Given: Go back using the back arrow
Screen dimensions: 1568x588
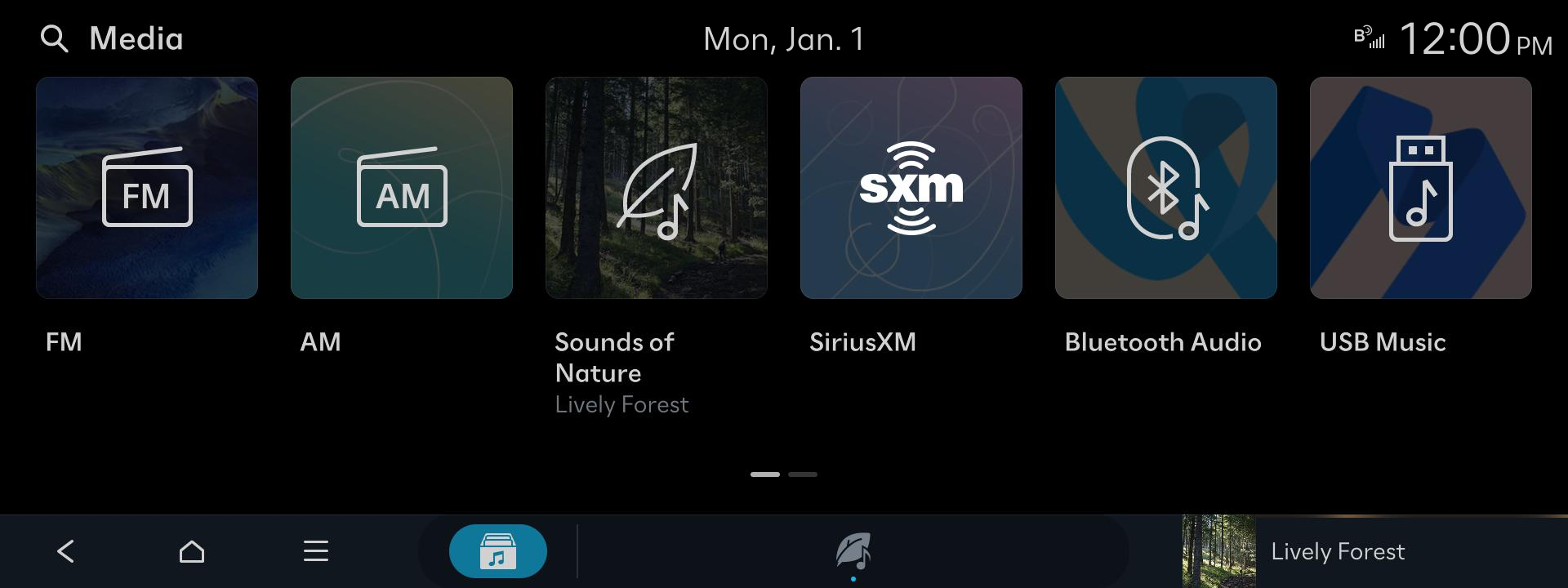Looking at the screenshot, I should click(66, 551).
